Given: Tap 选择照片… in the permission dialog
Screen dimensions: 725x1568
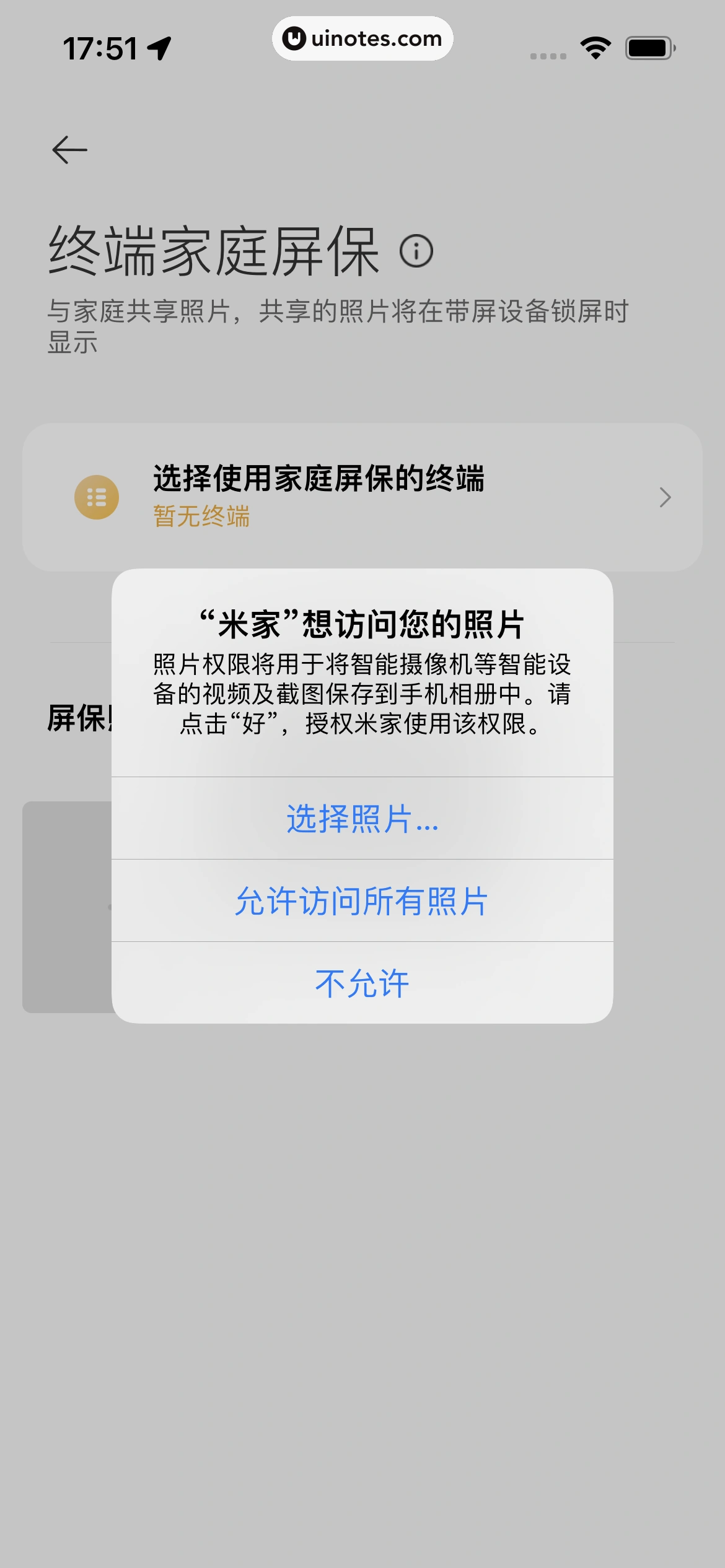Looking at the screenshot, I should [362, 818].
